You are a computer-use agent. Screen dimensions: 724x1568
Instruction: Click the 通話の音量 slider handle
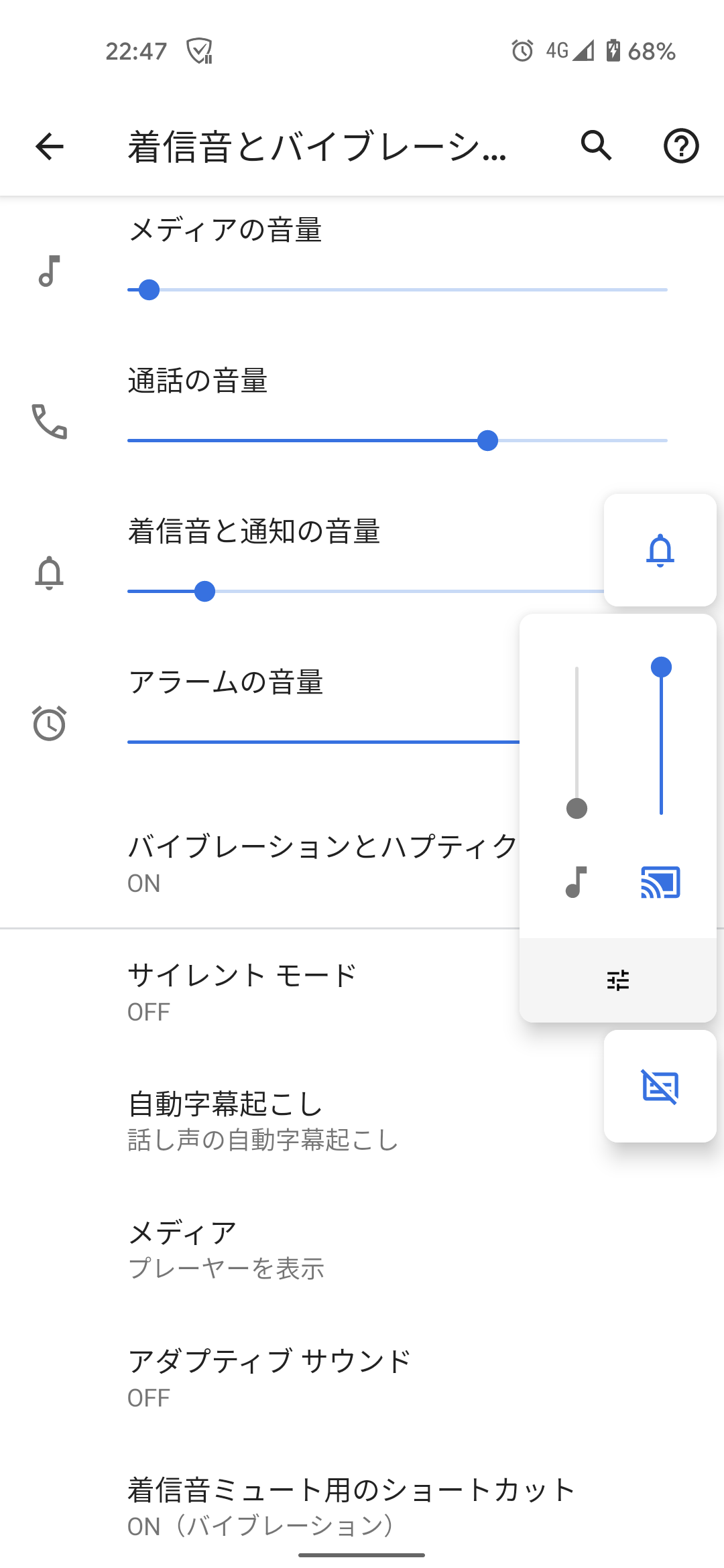tap(488, 440)
